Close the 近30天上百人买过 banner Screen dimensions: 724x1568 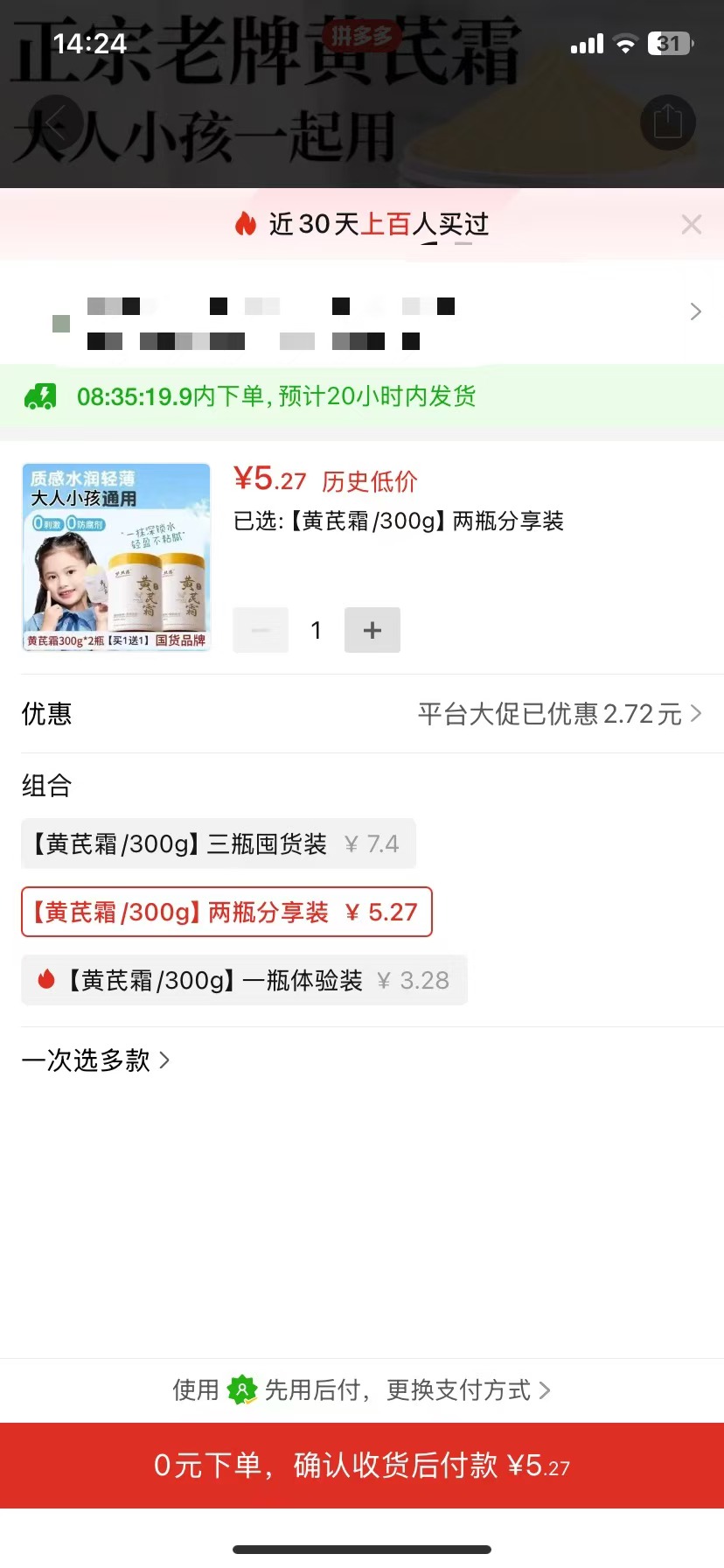[691, 225]
